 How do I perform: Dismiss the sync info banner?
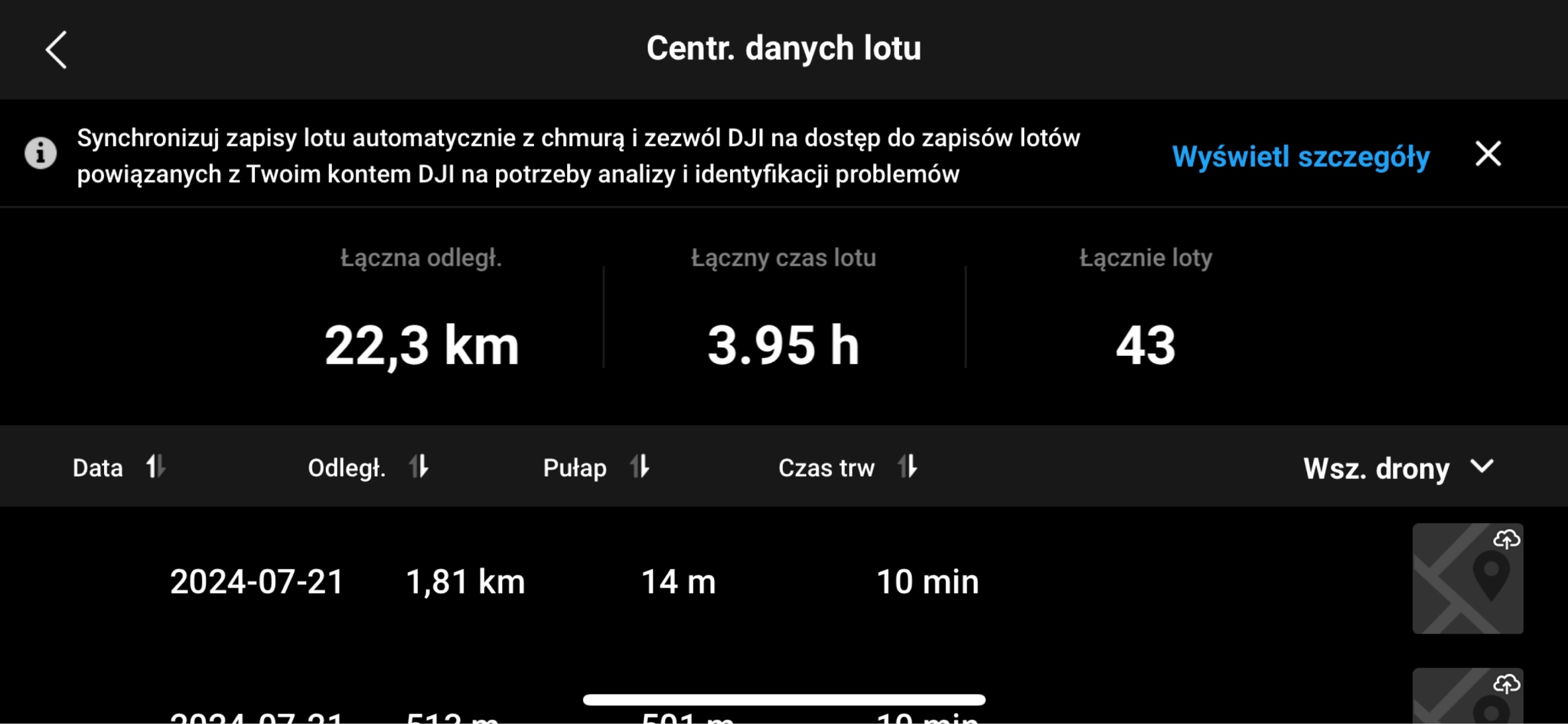[1488, 154]
